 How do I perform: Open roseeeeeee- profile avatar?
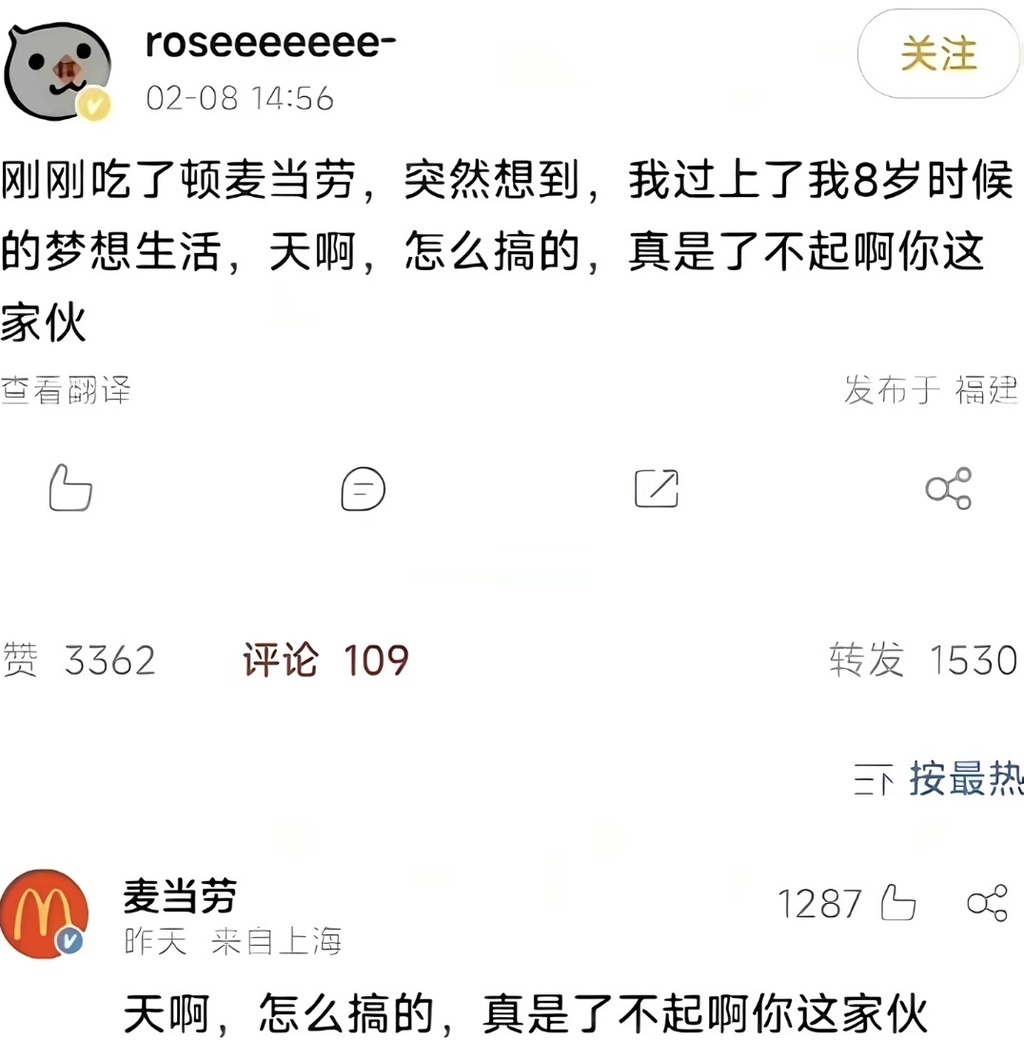coord(56,72)
